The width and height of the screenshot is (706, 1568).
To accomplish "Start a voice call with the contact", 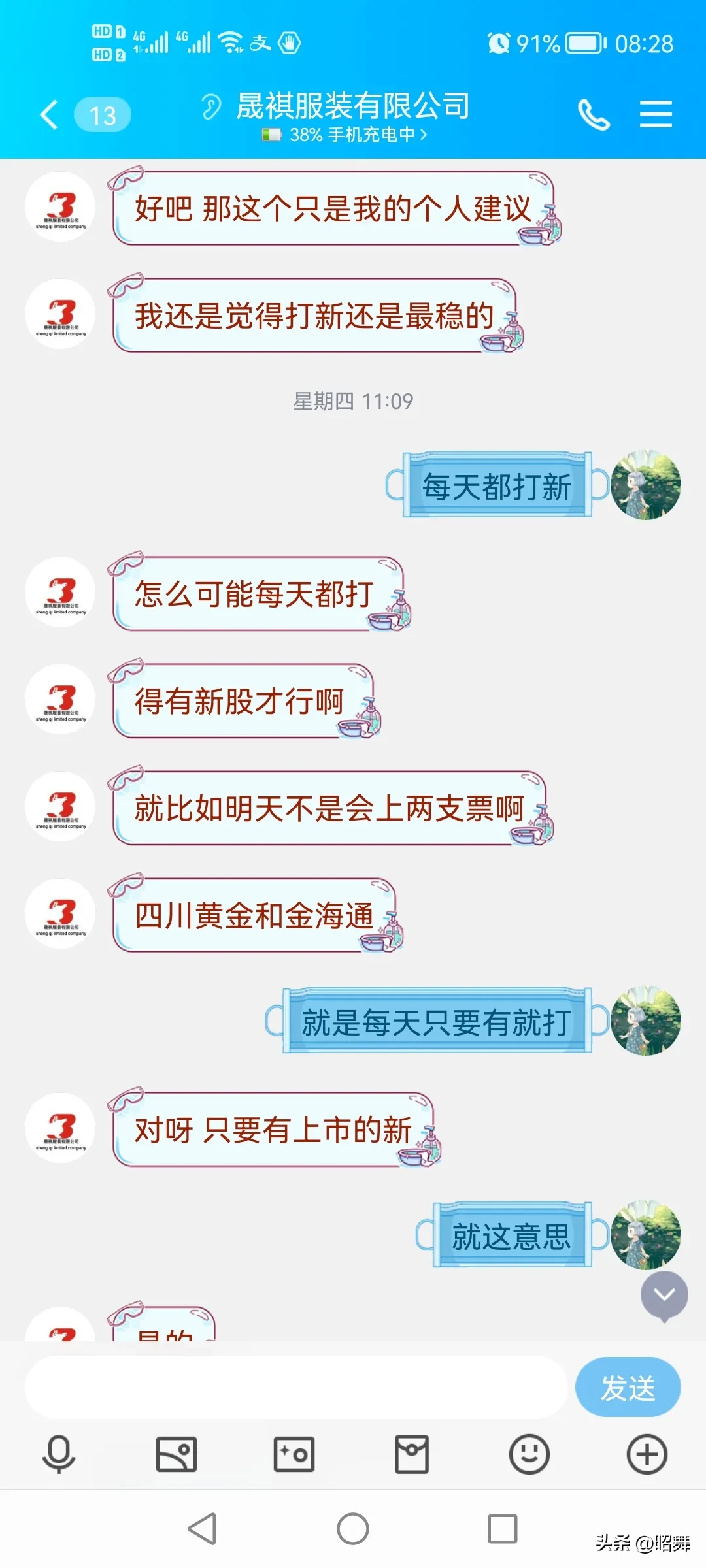I will click(594, 115).
